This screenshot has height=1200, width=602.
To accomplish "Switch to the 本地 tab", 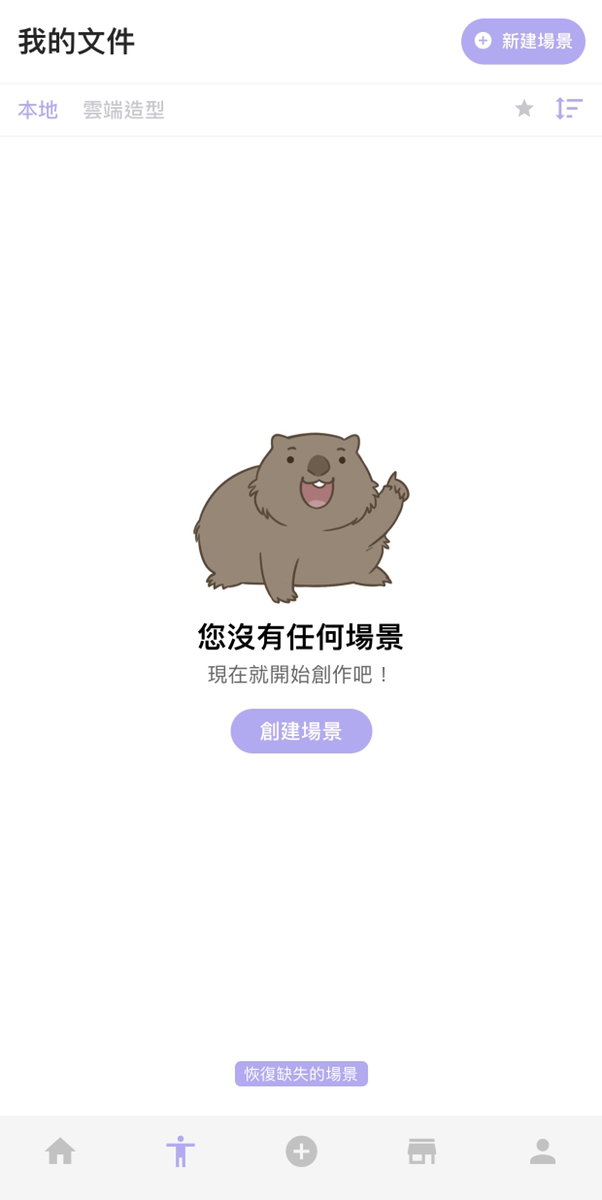I will pyautogui.click(x=38, y=110).
